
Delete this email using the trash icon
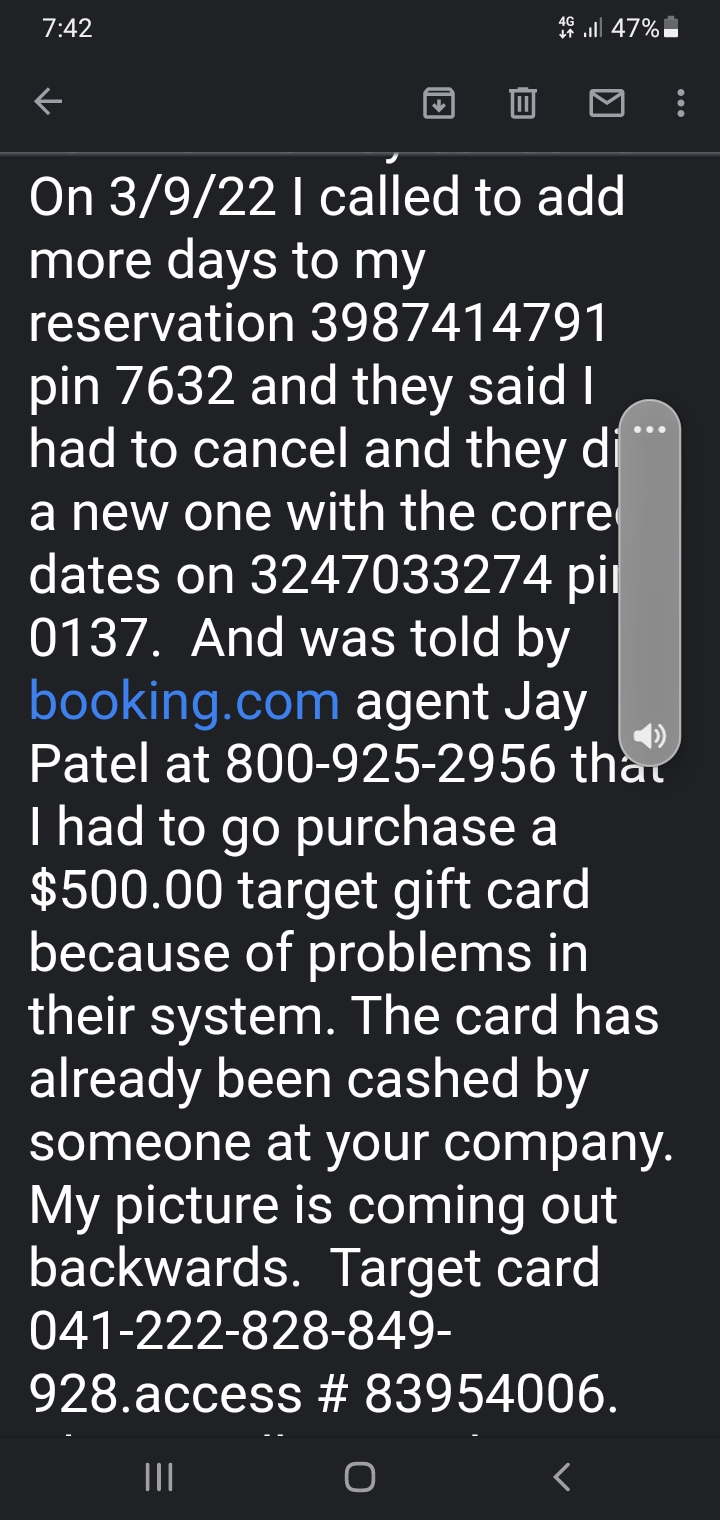[x=522, y=102]
